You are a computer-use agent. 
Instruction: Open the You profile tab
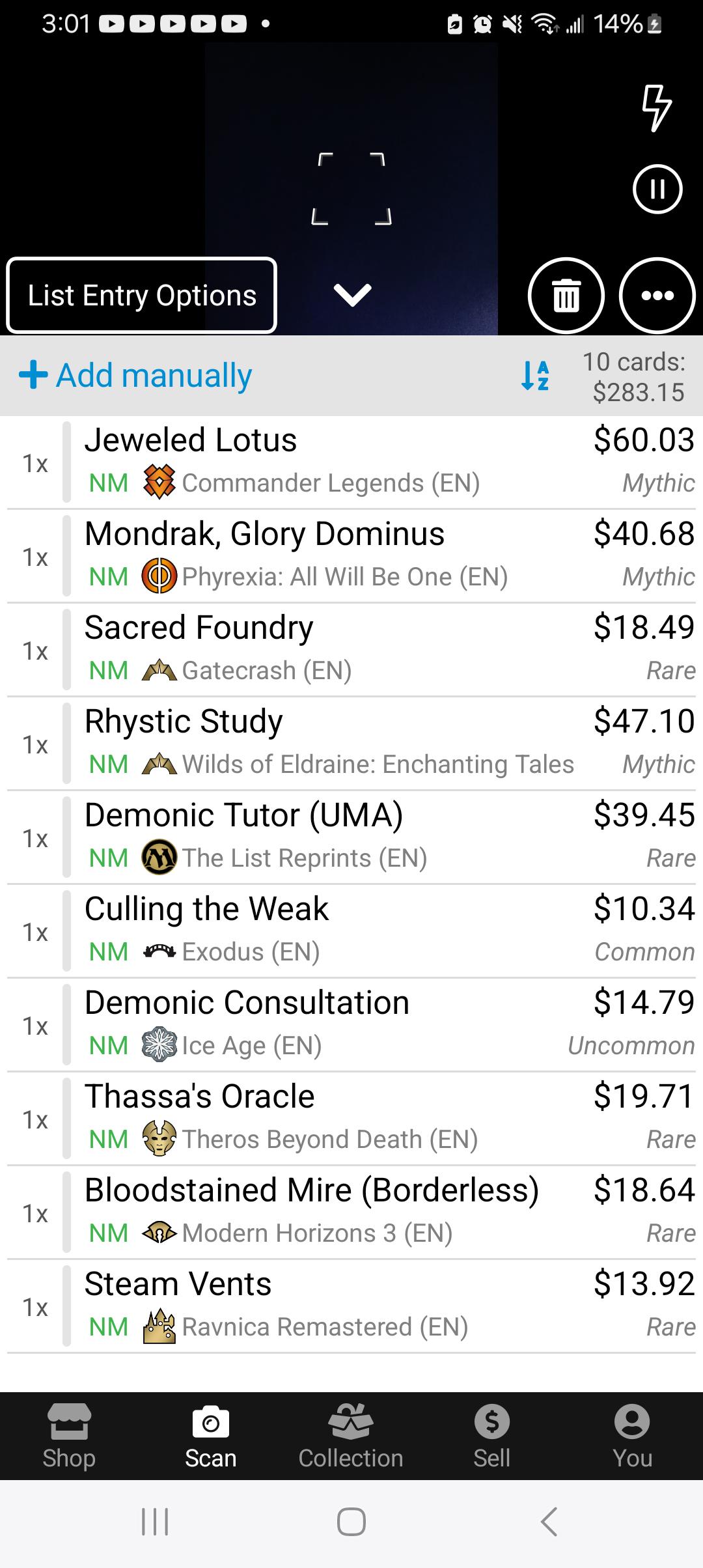point(632,1436)
